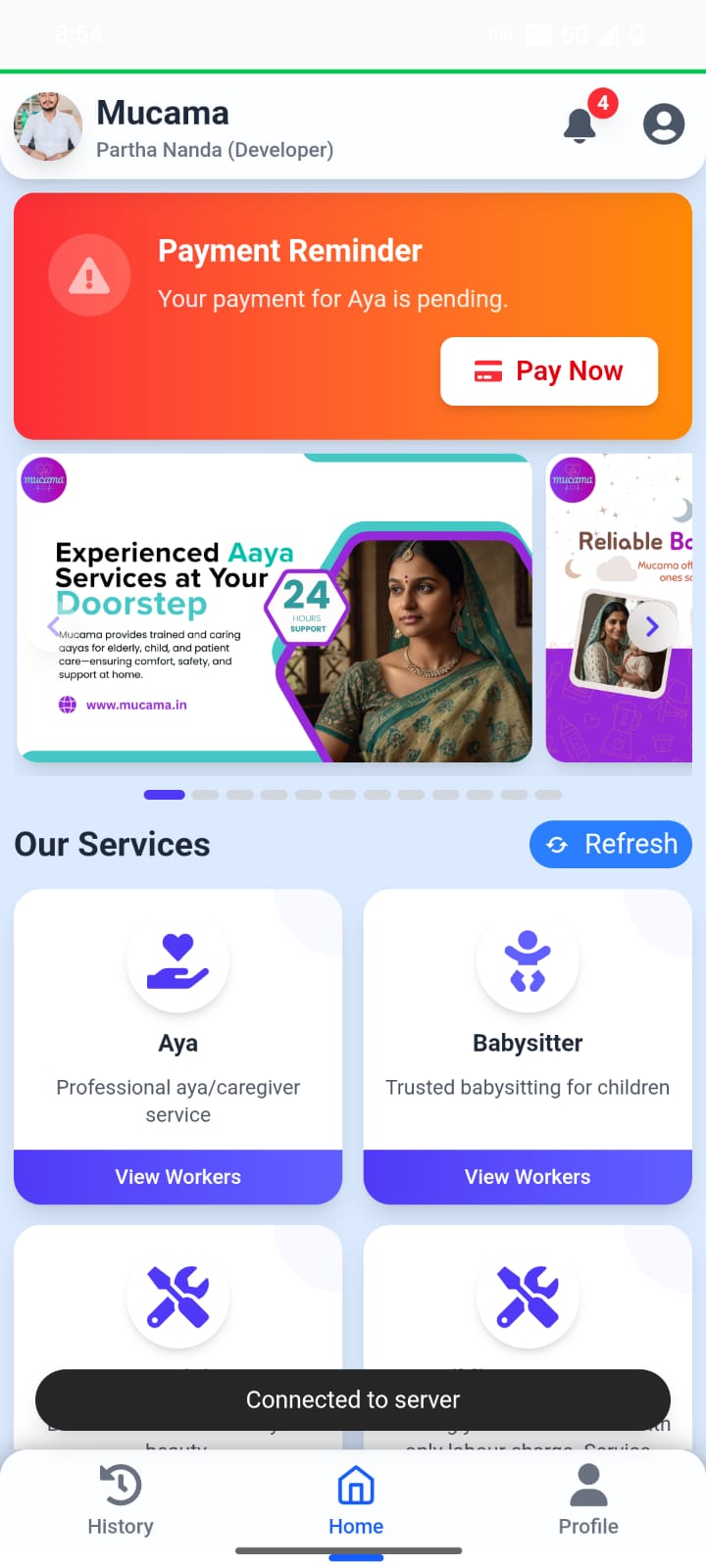Go to previous carousel banner
This screenshot has width=706, height=1568.
[x=54, y=626]
